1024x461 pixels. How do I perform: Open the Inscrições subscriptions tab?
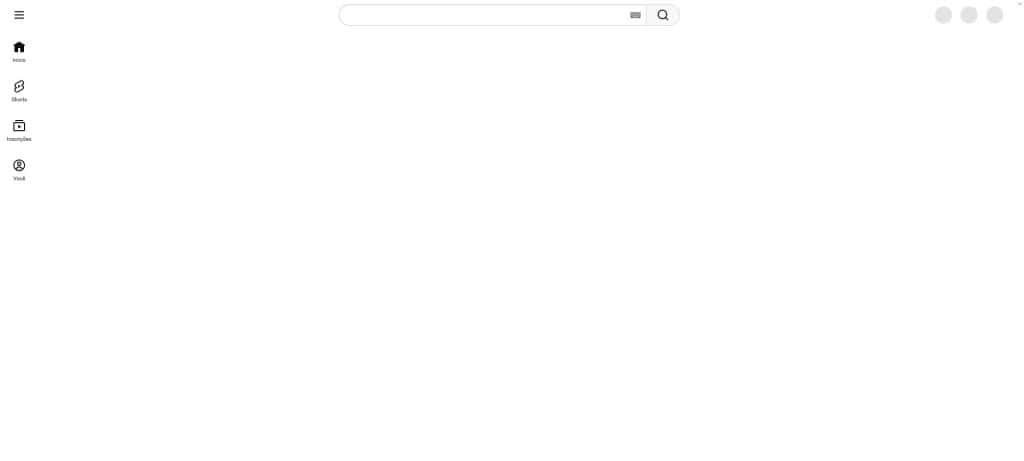pos(19,130)
